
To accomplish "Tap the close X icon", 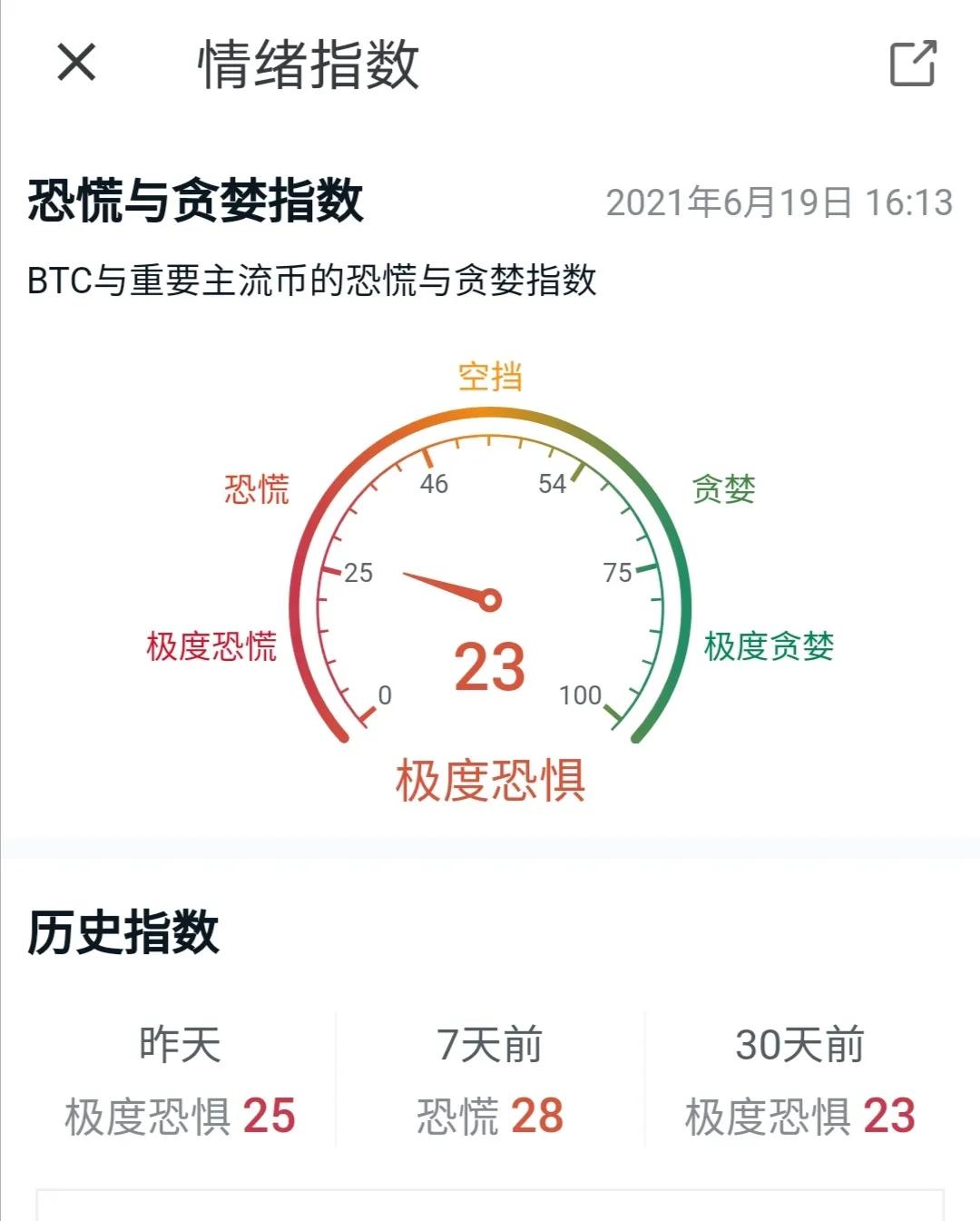I will point(77,64).
